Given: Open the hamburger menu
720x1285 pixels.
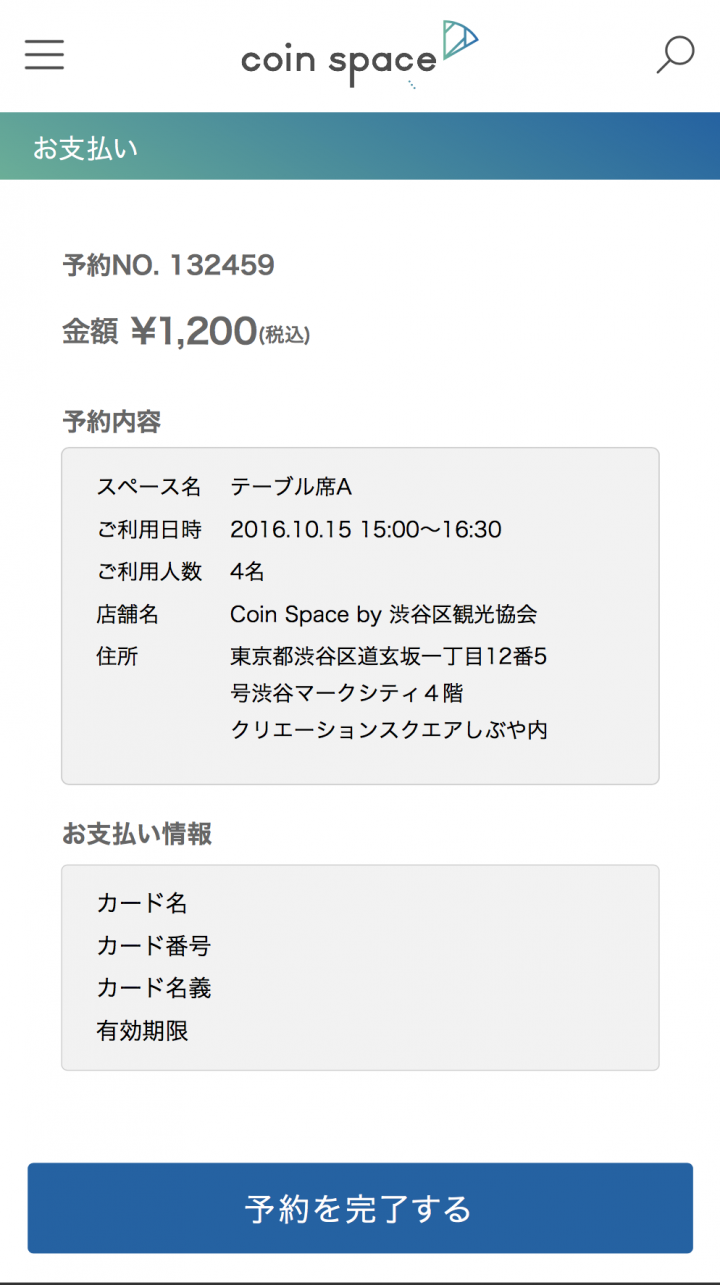Looking at the screenshot, I should click(44, 55).
